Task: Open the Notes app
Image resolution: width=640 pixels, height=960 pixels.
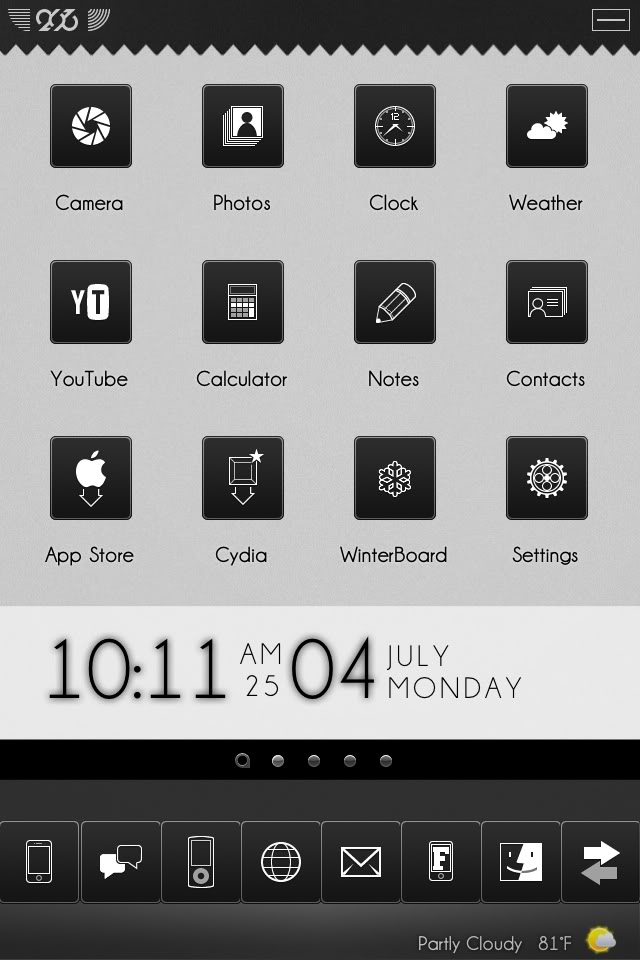Action: (x=395, y=302)
